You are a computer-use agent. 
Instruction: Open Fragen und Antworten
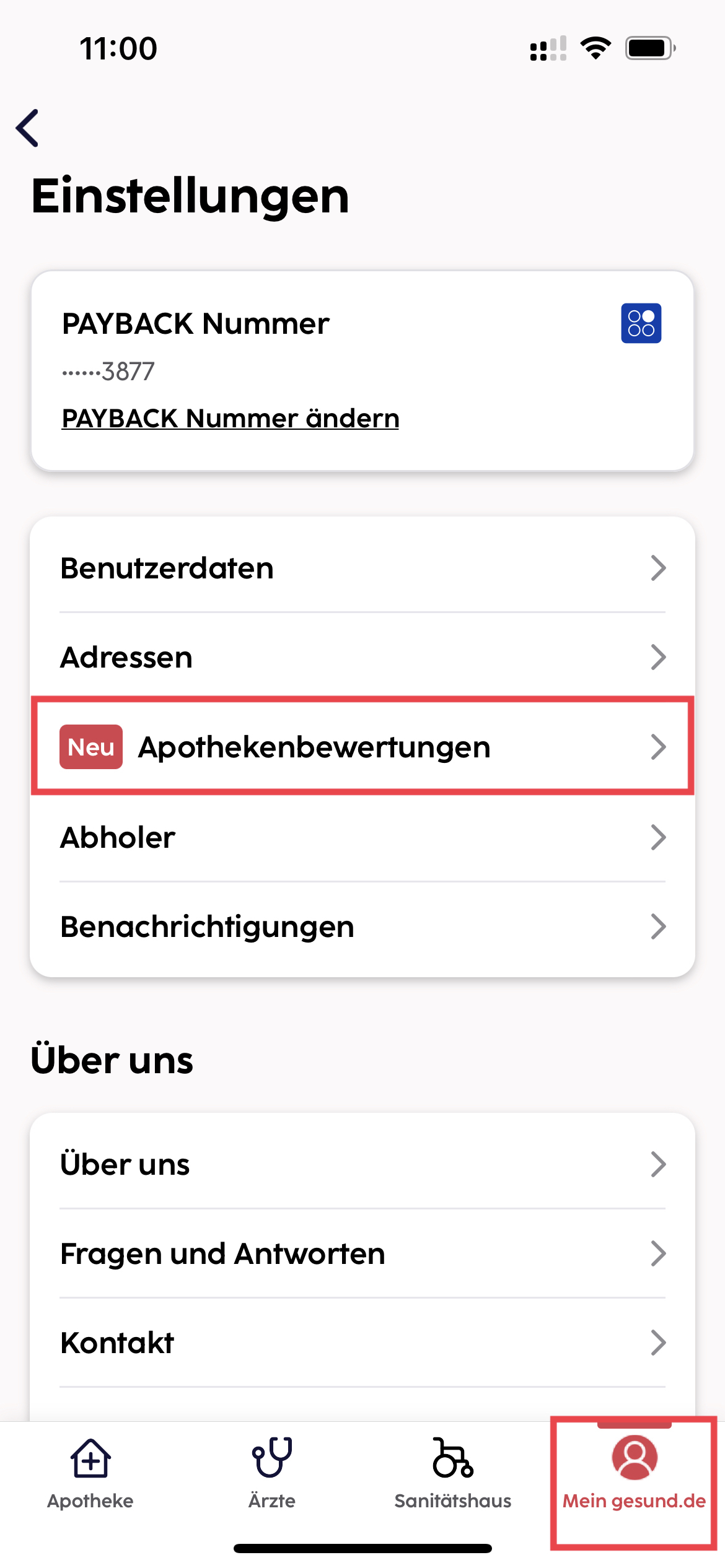click(362, 1253)
